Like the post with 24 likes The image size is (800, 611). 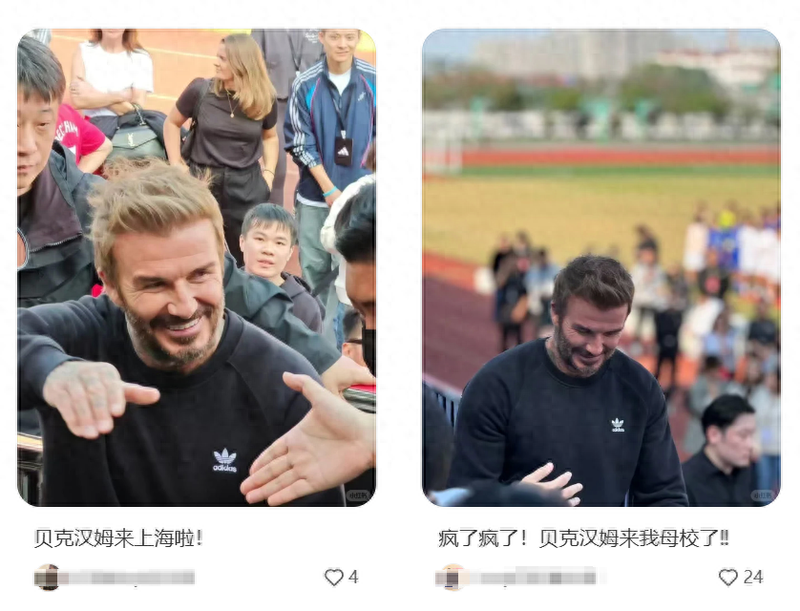pos(728,577)
